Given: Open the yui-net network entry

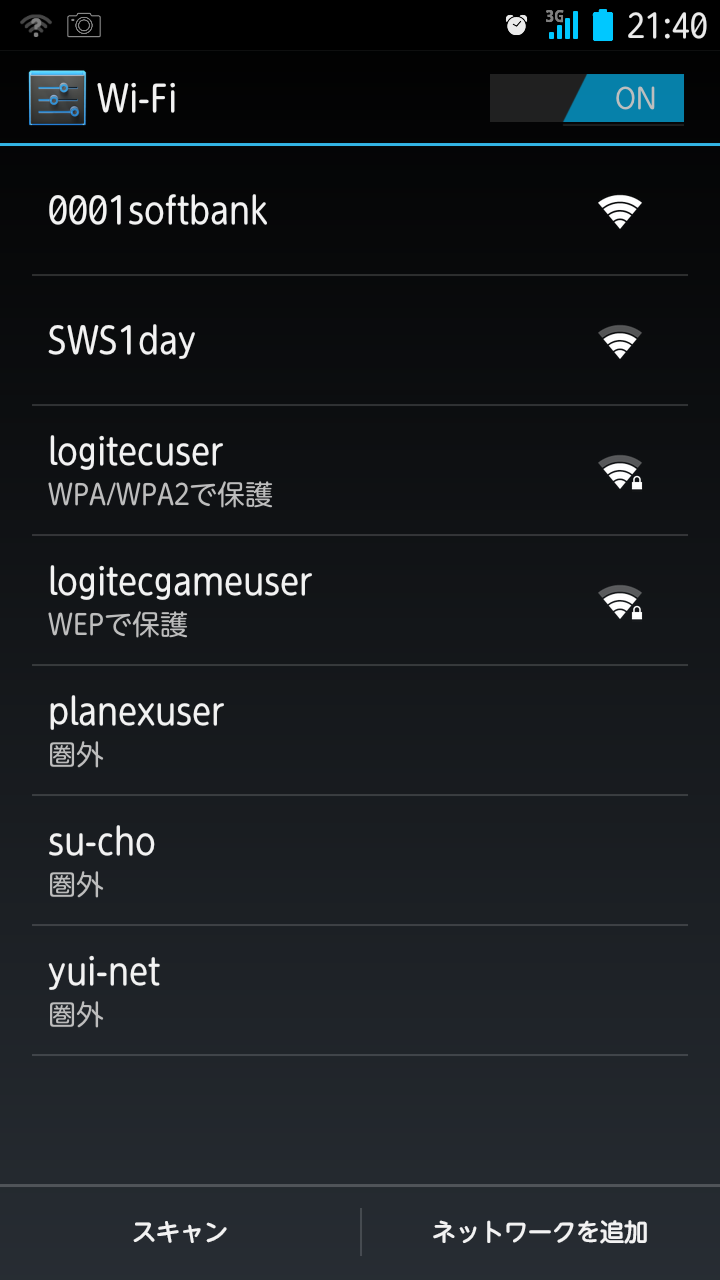Looking at the screenshot, I should (360, 990).
